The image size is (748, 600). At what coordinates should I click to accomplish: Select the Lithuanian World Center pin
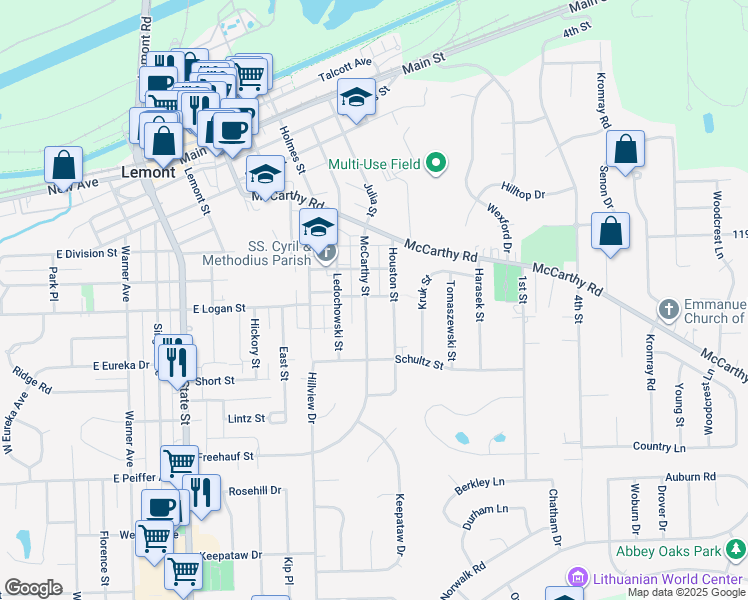click(578, 578)
